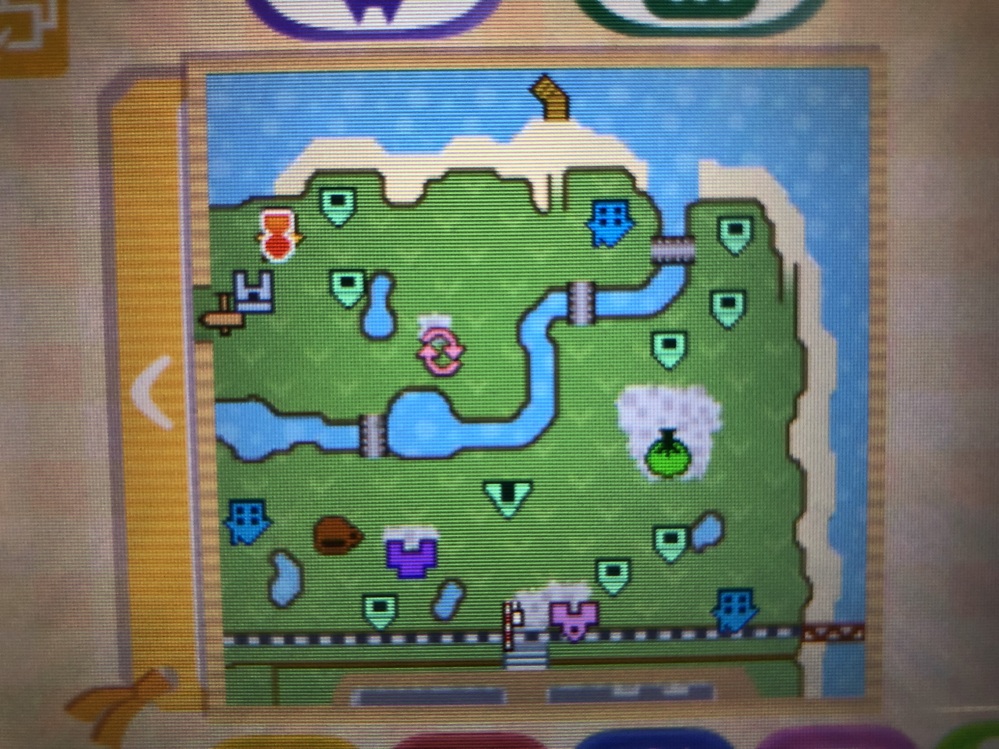The image size is (999, 749).
Task: Select the pink Re-Tail recycle icon
Action: (x=440, y=353)
